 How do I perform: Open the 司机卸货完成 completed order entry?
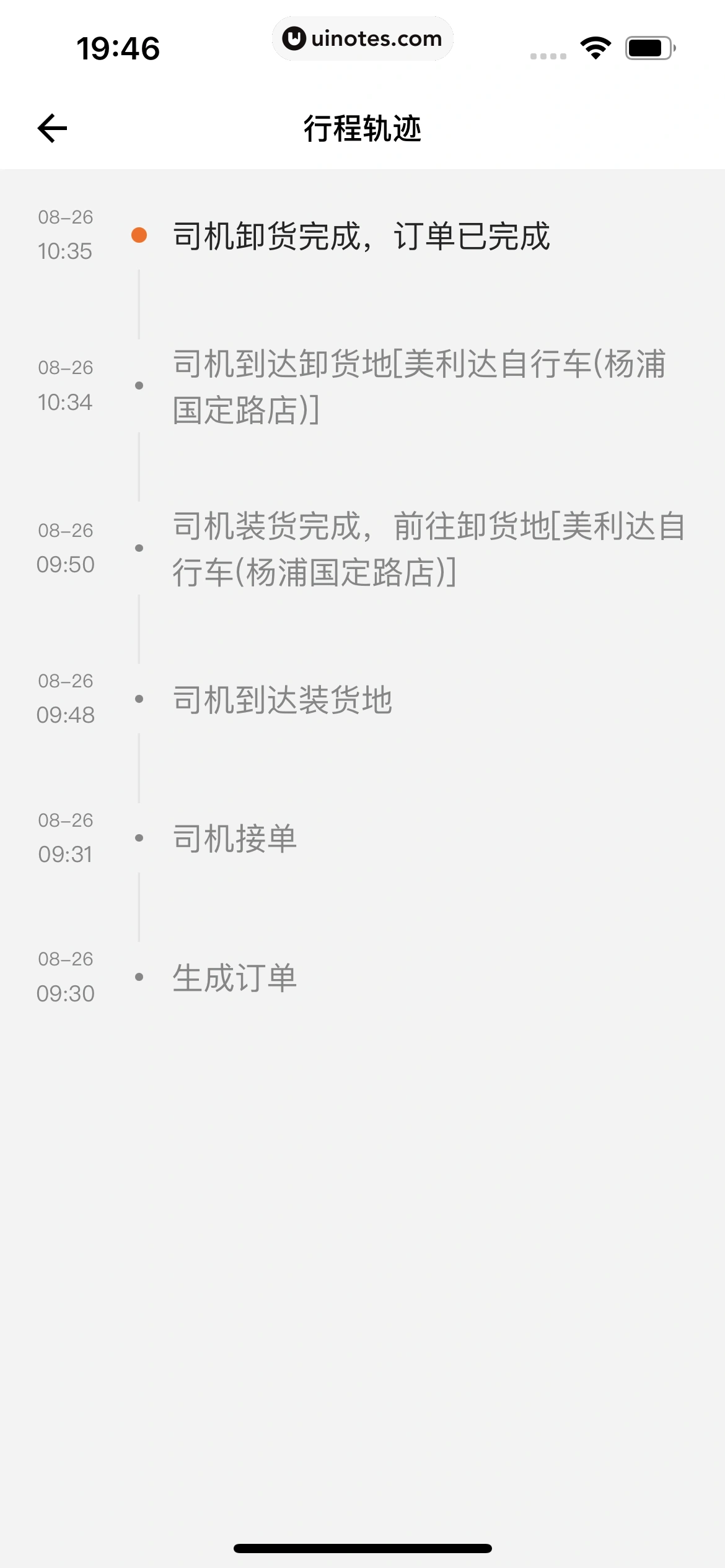pos(362,234)
